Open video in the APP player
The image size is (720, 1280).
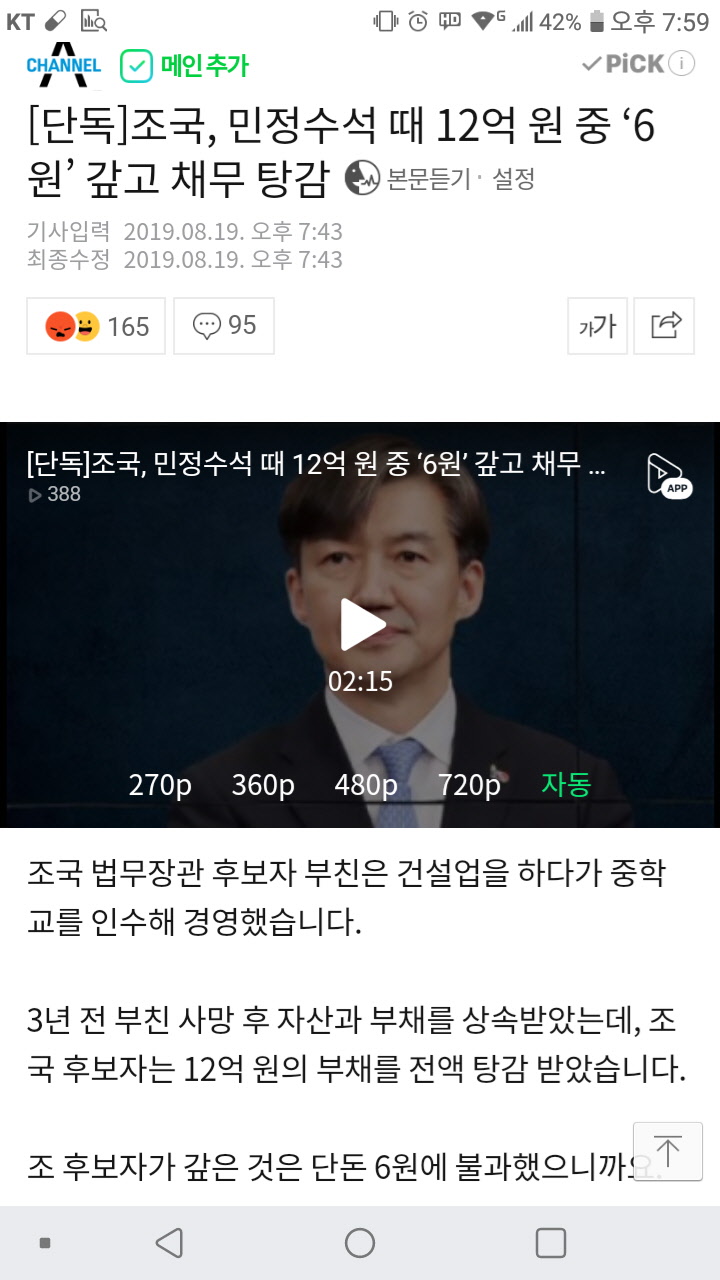669,476
